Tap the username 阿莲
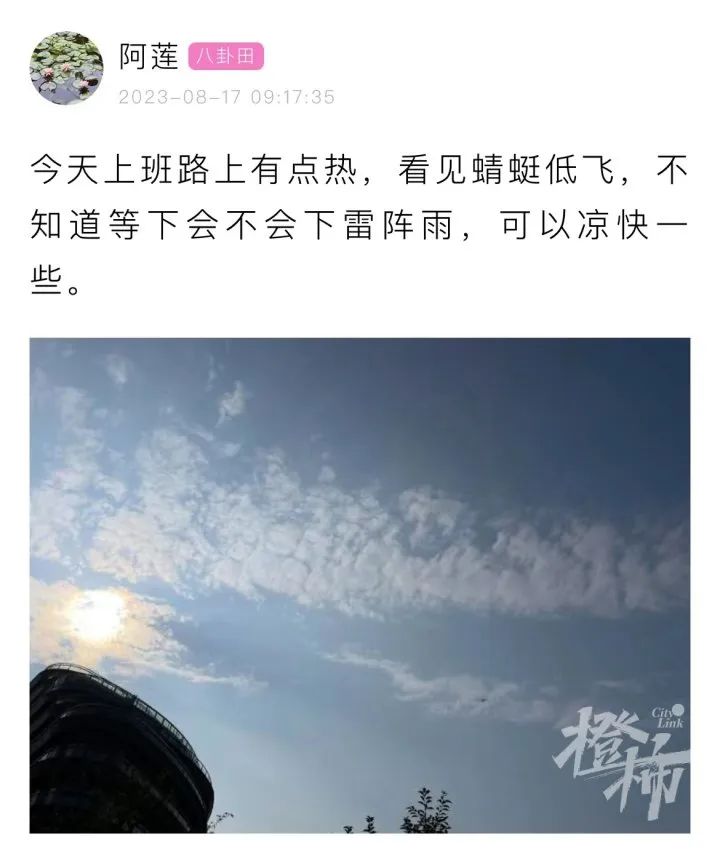Viewport: 720px width, 852px height. [148, 58]
